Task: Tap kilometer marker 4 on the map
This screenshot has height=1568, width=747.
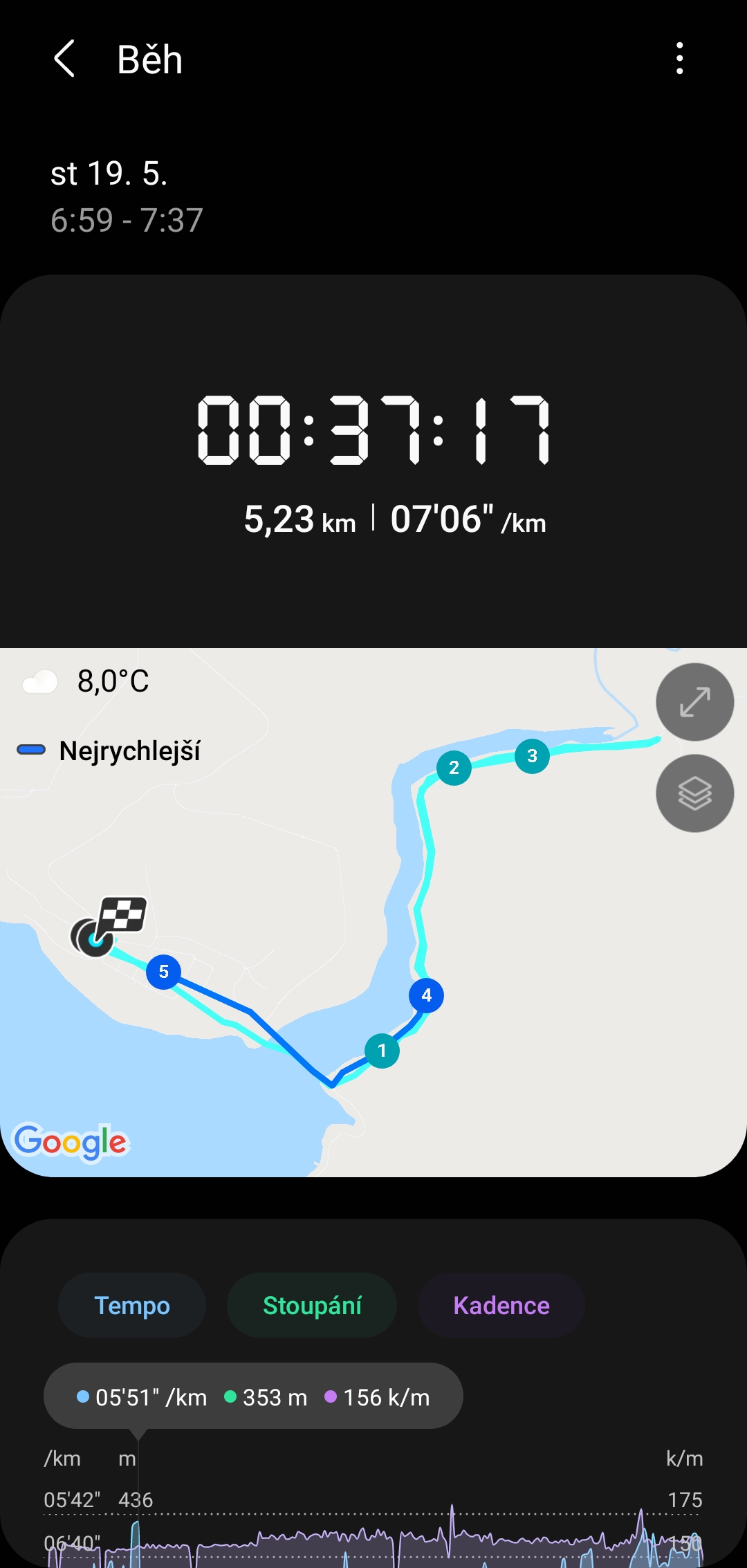Action: coord(426,995)
